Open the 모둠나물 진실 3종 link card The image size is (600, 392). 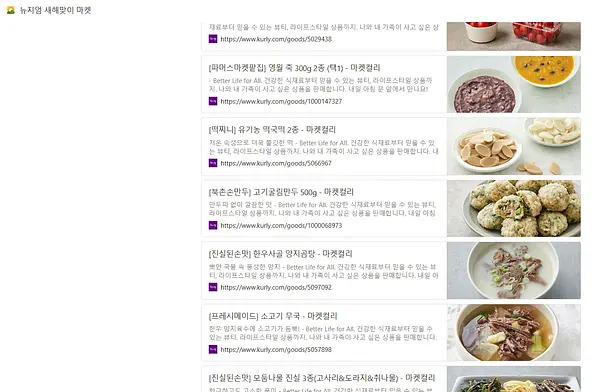coord(391,379)
